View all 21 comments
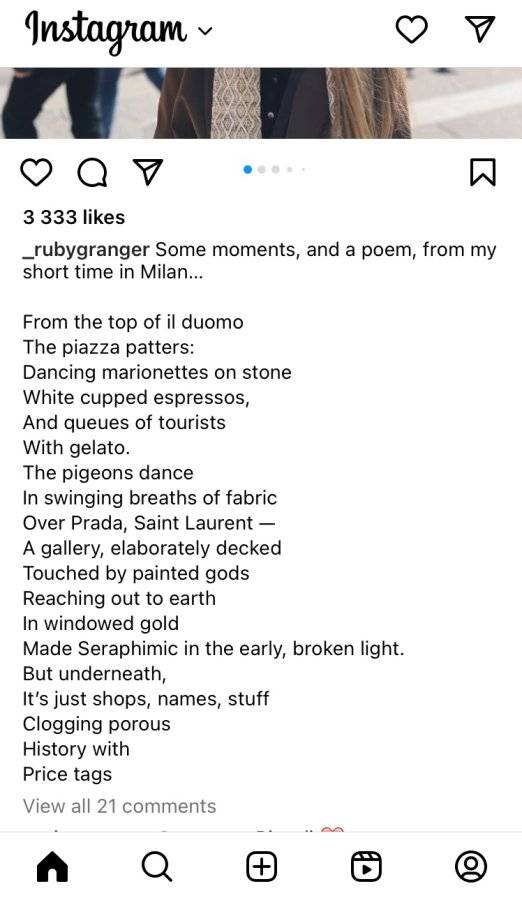Screen dimensions: 522x900 (x=119, y=806)
